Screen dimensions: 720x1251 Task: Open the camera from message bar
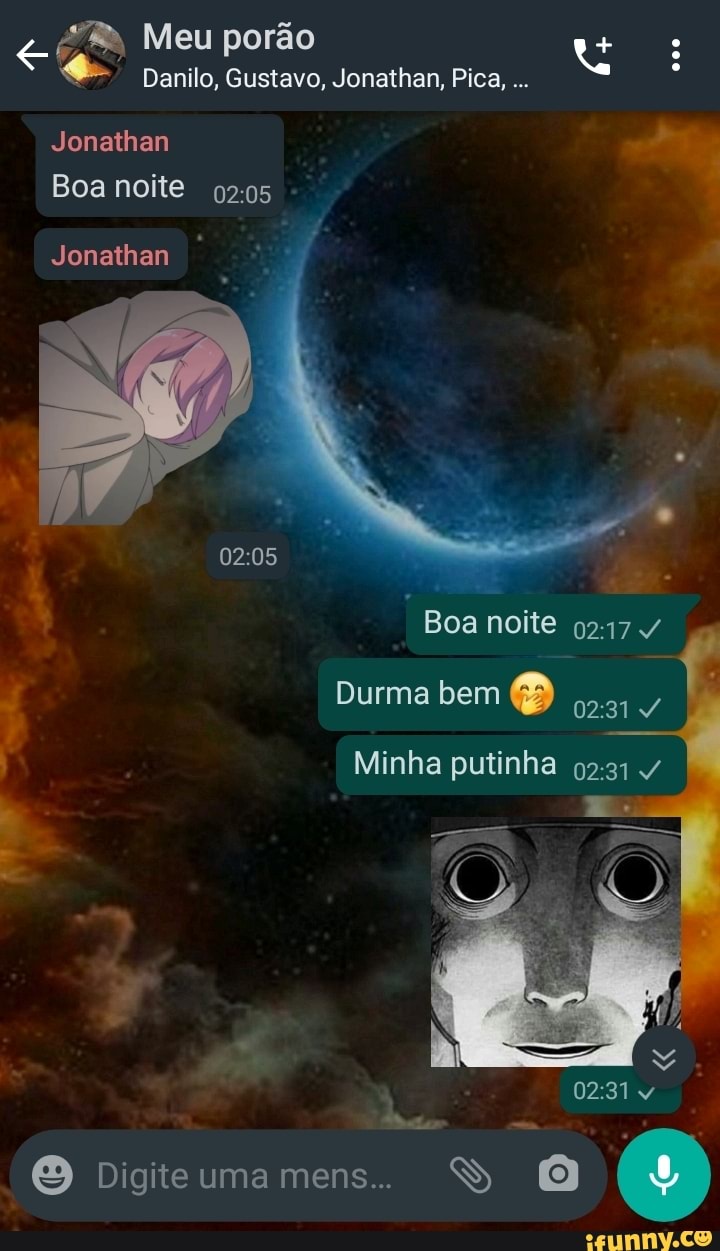558,1175
